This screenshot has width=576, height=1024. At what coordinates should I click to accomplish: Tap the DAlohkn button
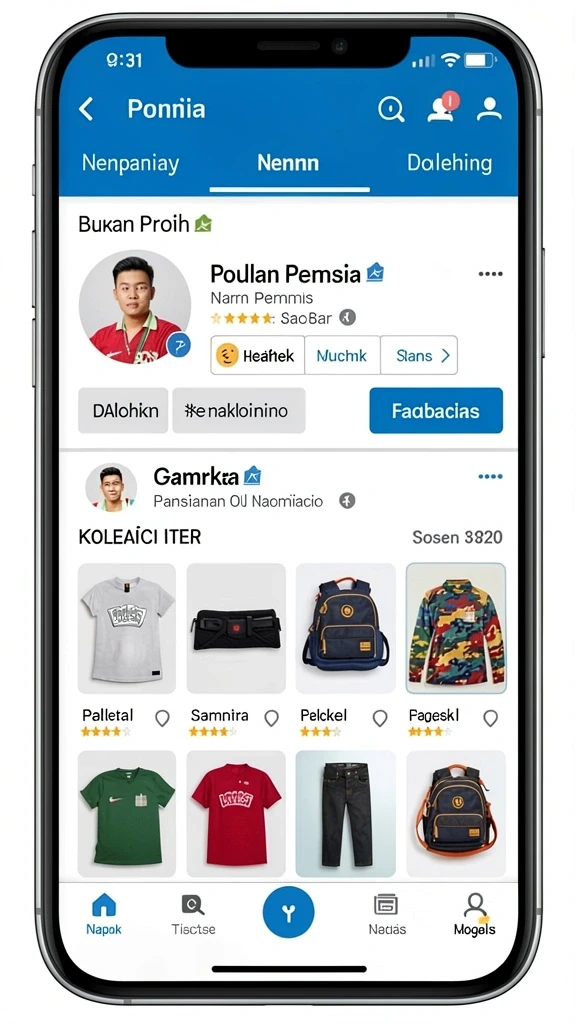[123, 411]
